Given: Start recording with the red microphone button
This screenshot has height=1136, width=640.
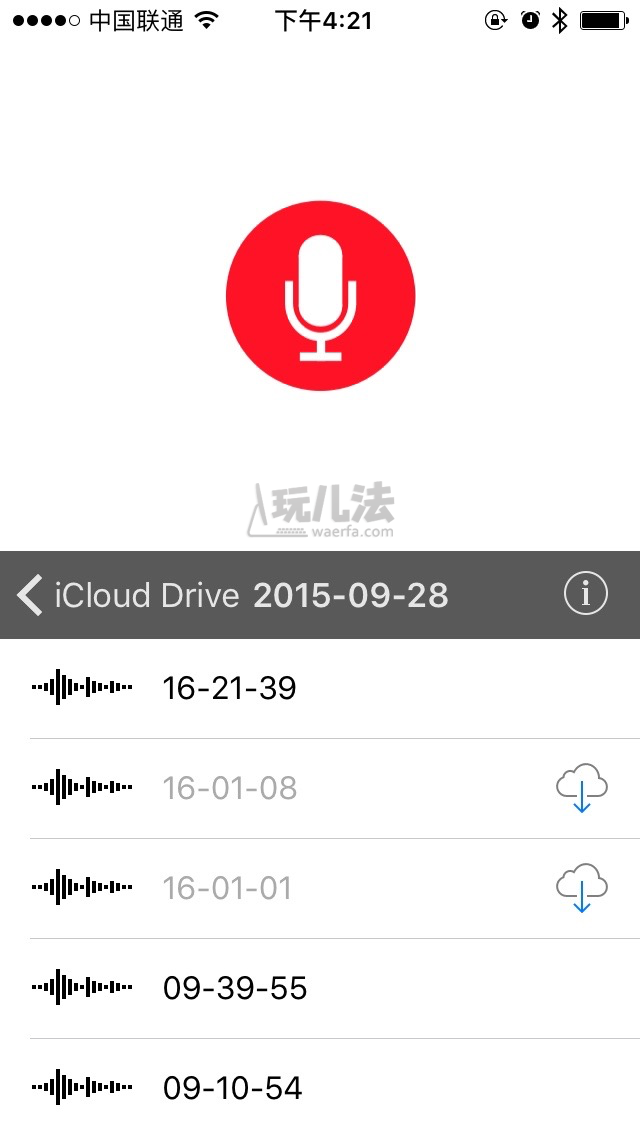Looking at the screenshot, I should point(320,296).
